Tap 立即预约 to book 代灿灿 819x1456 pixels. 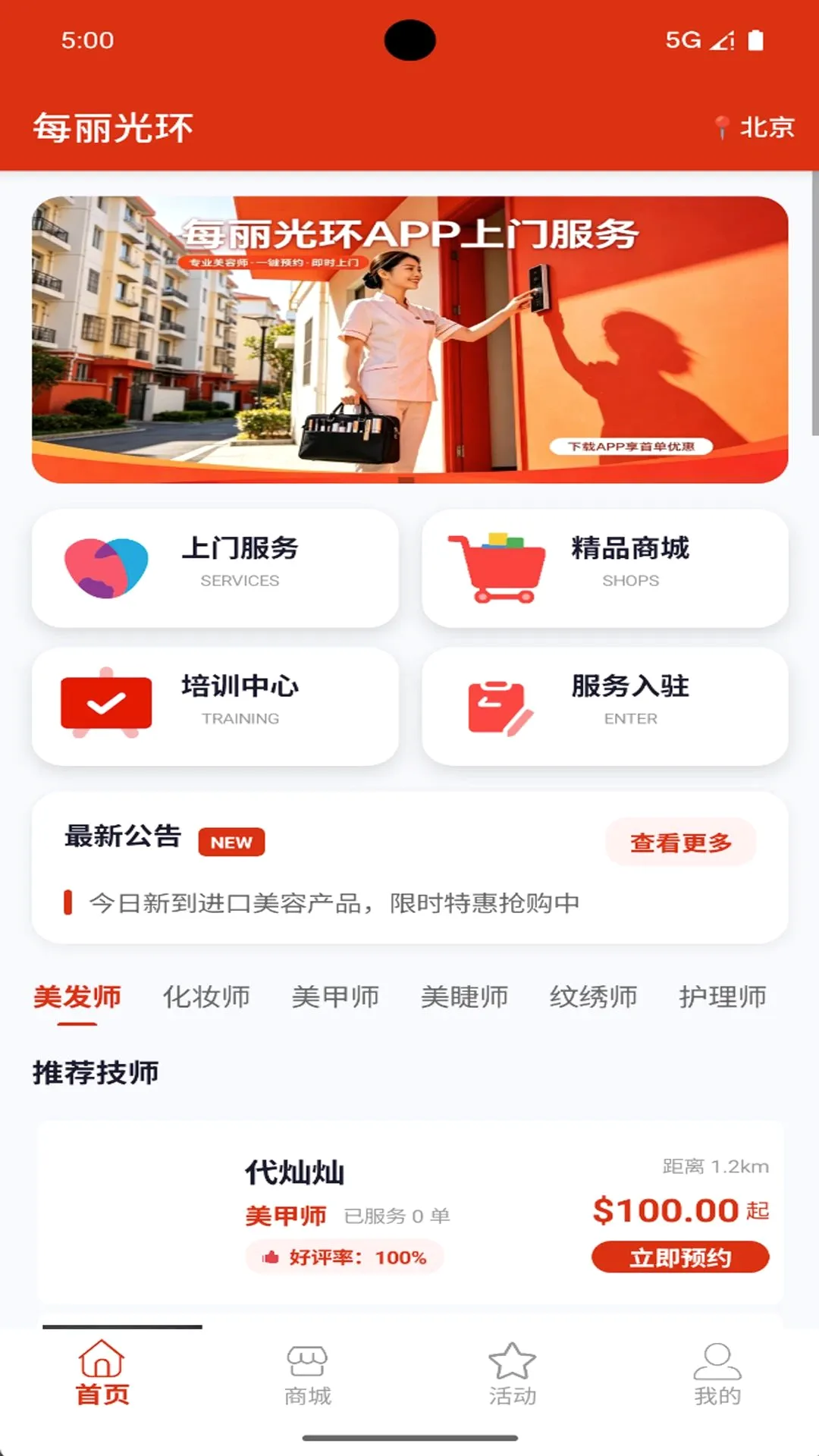click(x=680, y=1257)
